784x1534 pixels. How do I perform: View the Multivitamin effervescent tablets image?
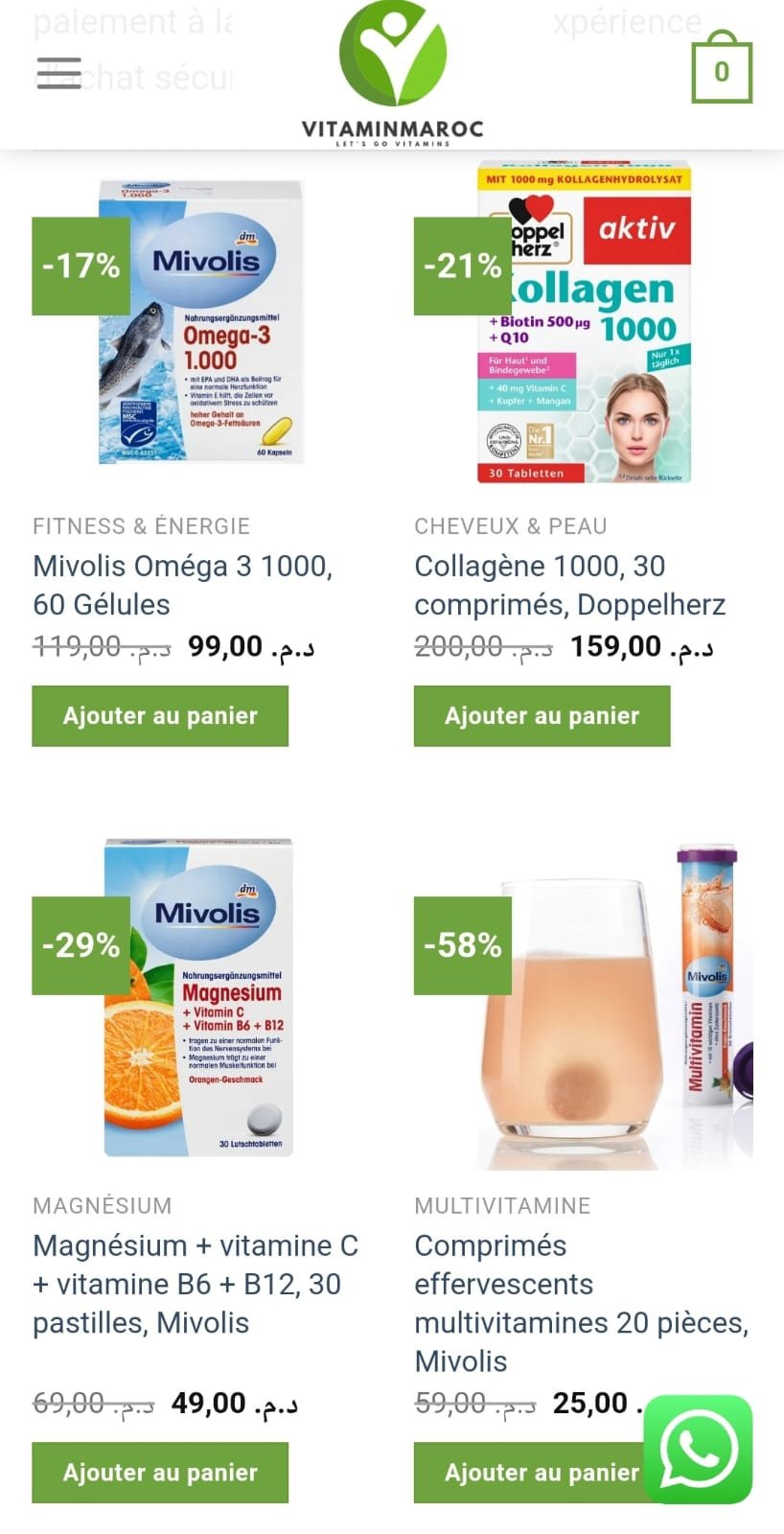click(x=613, y=1007)
